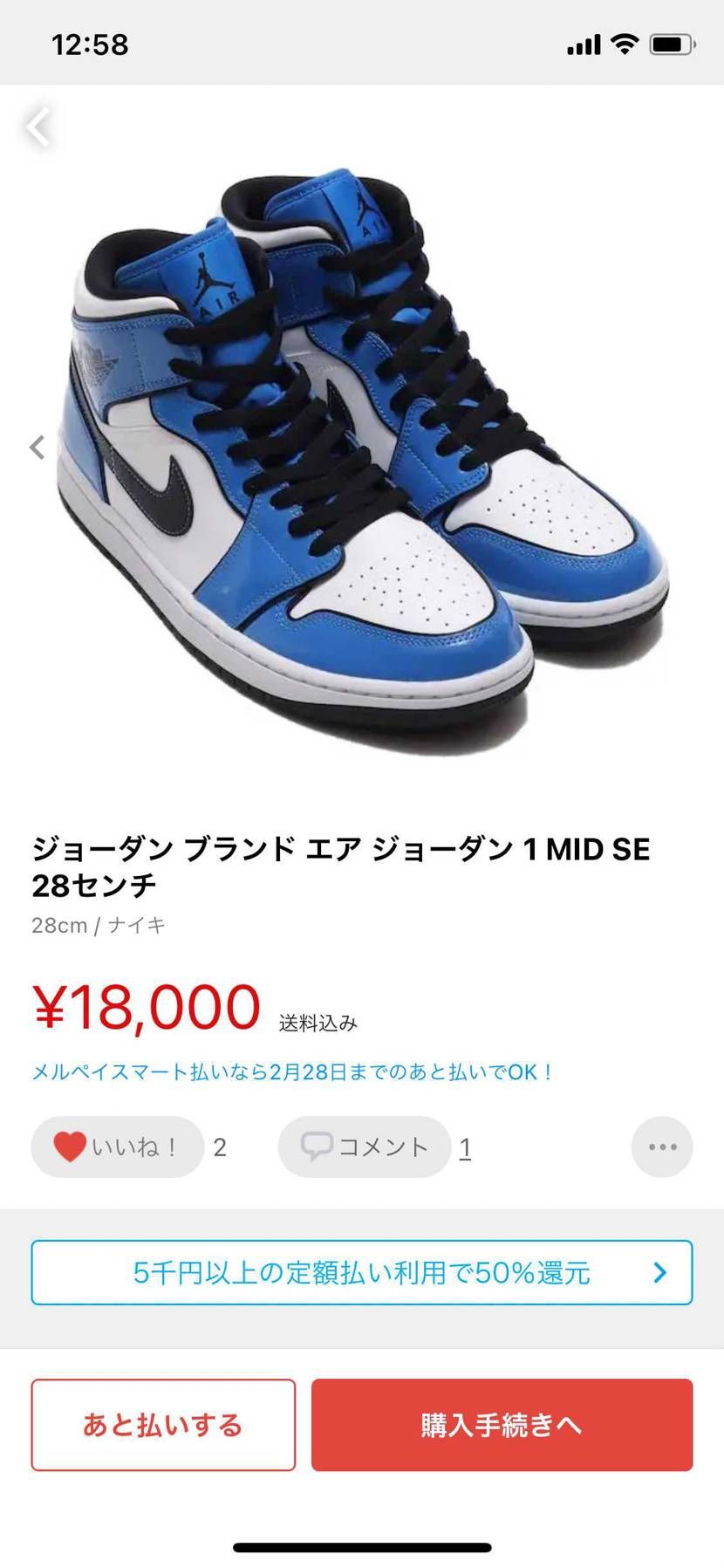Tap the あと払いする deferred payment button
This screenshot has height=1568, width=724.
click(x=163, y=1425)
